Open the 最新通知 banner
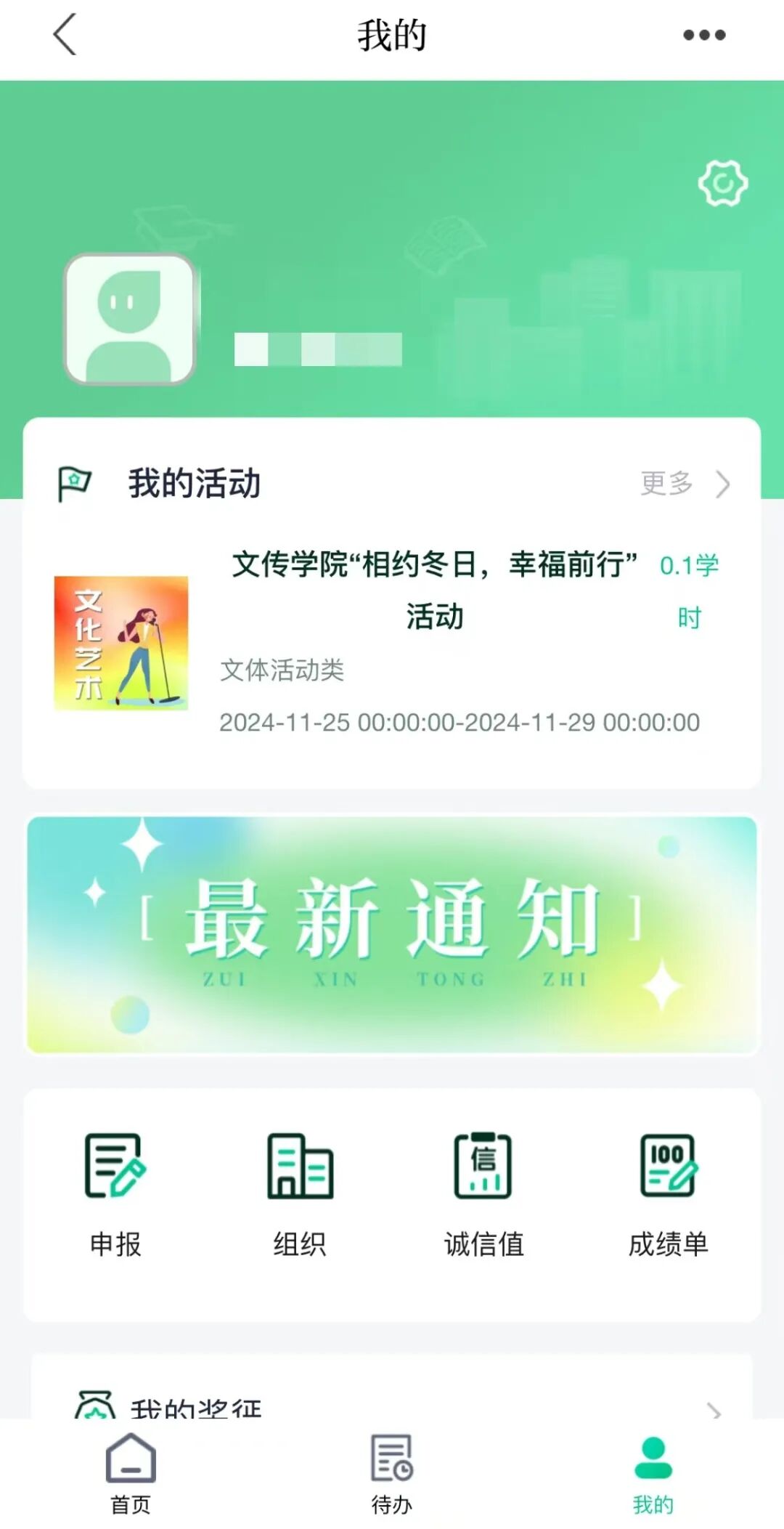 392,935
